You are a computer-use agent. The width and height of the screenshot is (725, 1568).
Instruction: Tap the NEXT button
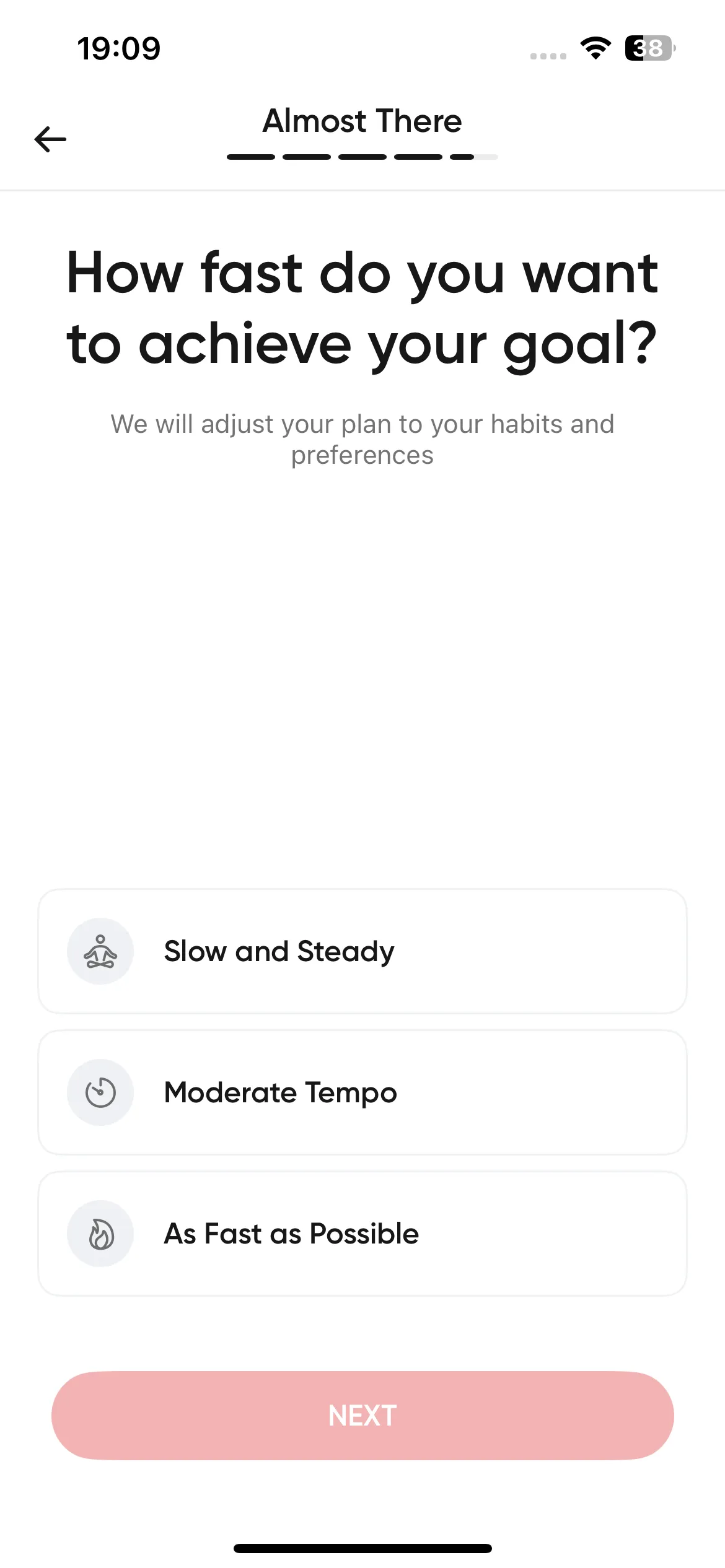(x=362, y=1416)
